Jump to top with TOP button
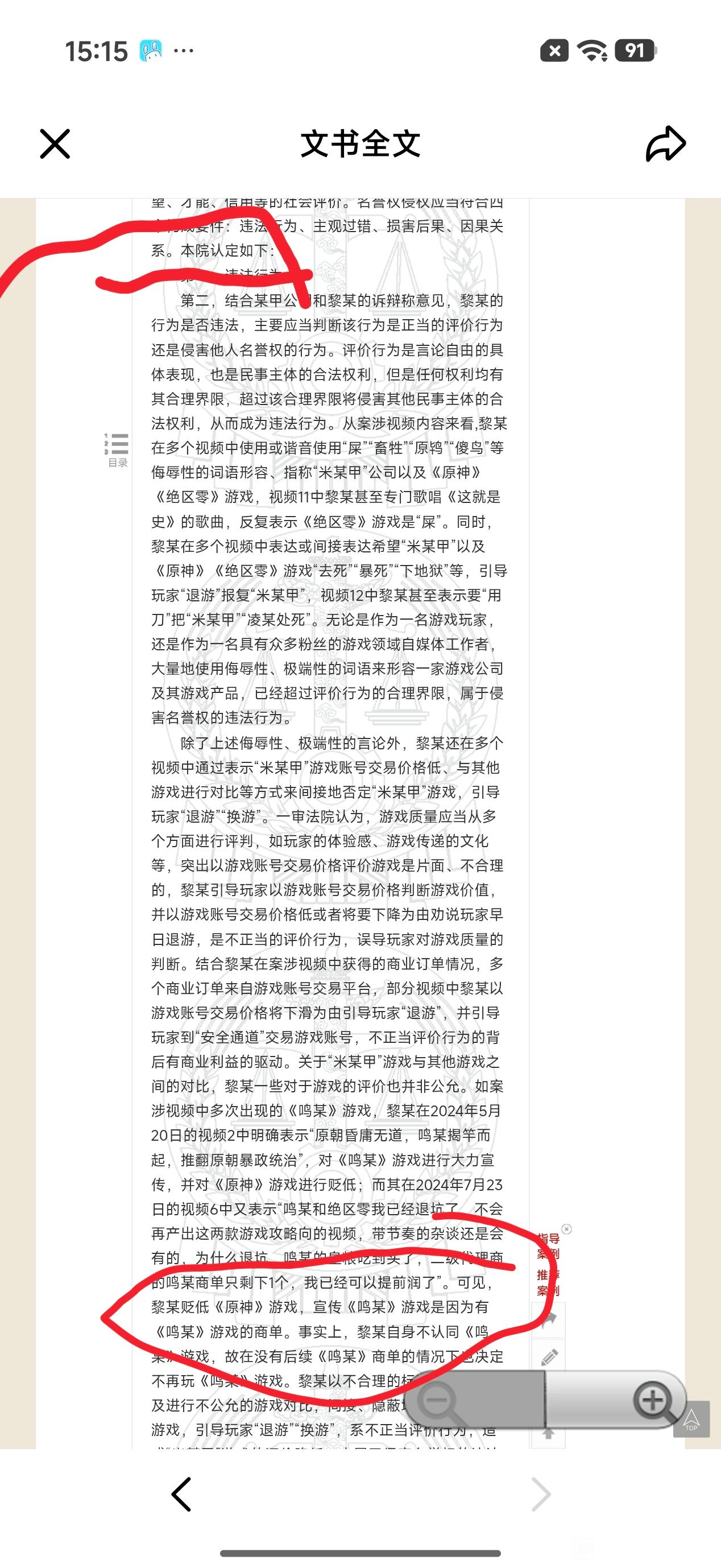721x1568 pixels. pyautogui.click(x=692, y=1419)
